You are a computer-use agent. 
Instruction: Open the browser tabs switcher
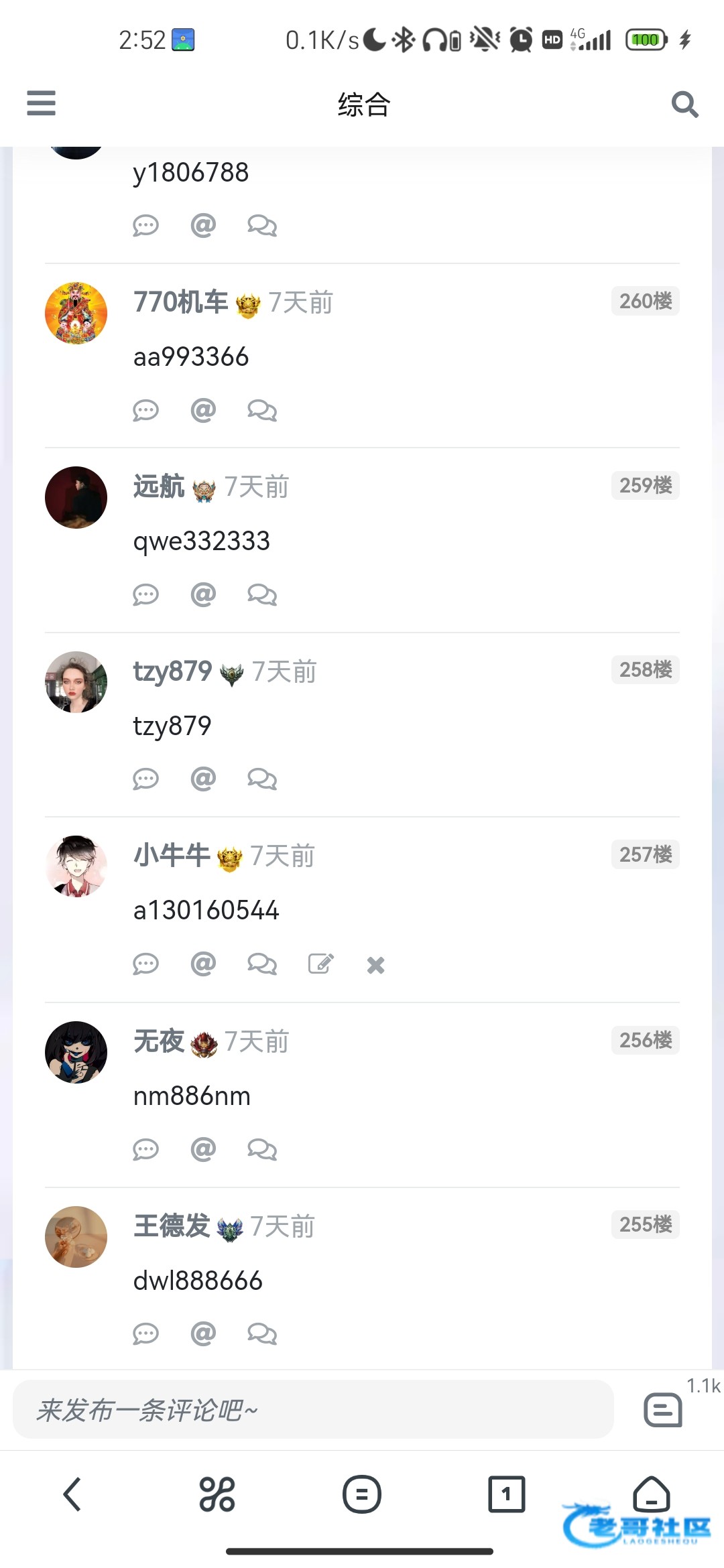(x=506, y=1494)
